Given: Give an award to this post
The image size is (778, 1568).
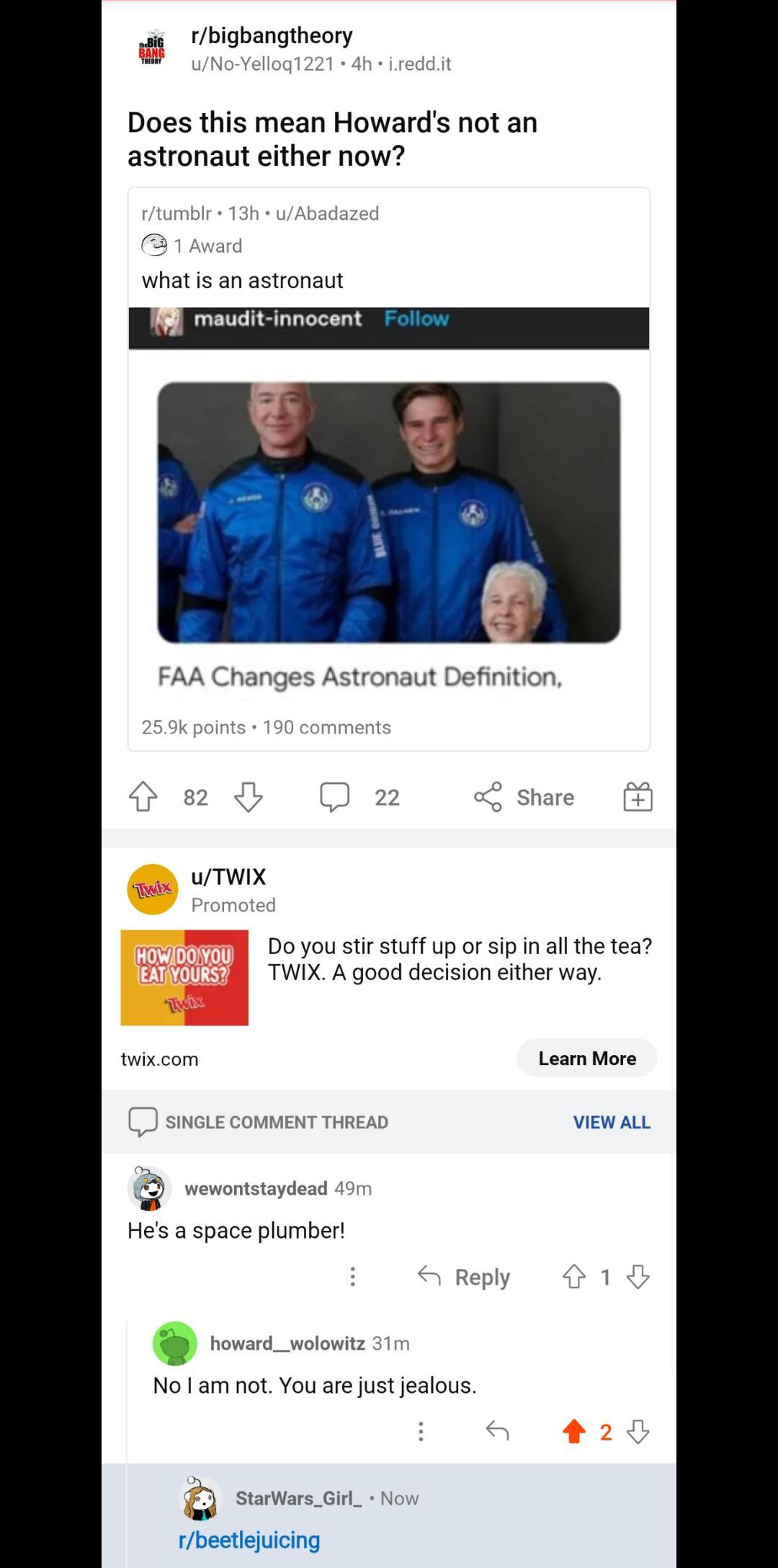Looking at the screenshot, I should coord(638,797).
